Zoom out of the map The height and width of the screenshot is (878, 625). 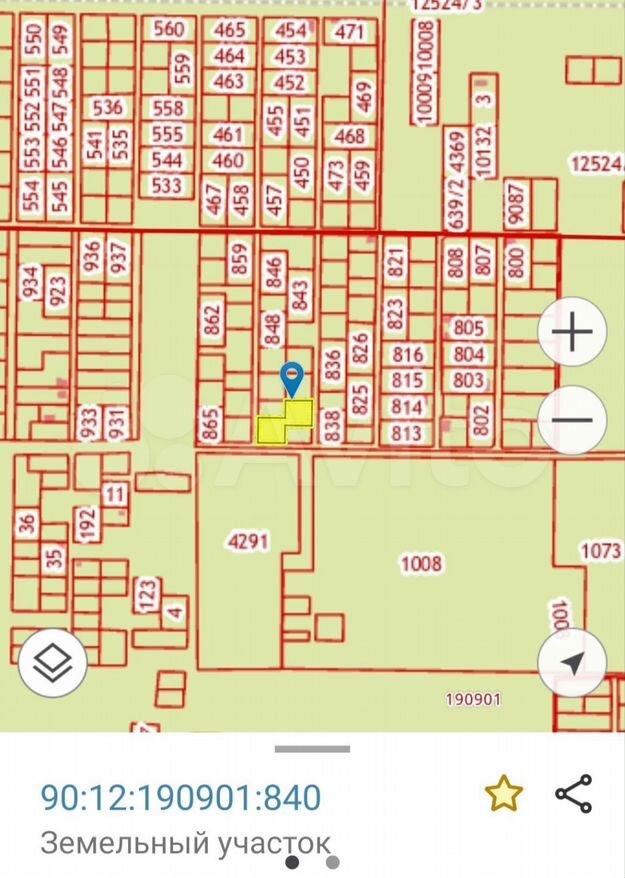tap(572, 420)
